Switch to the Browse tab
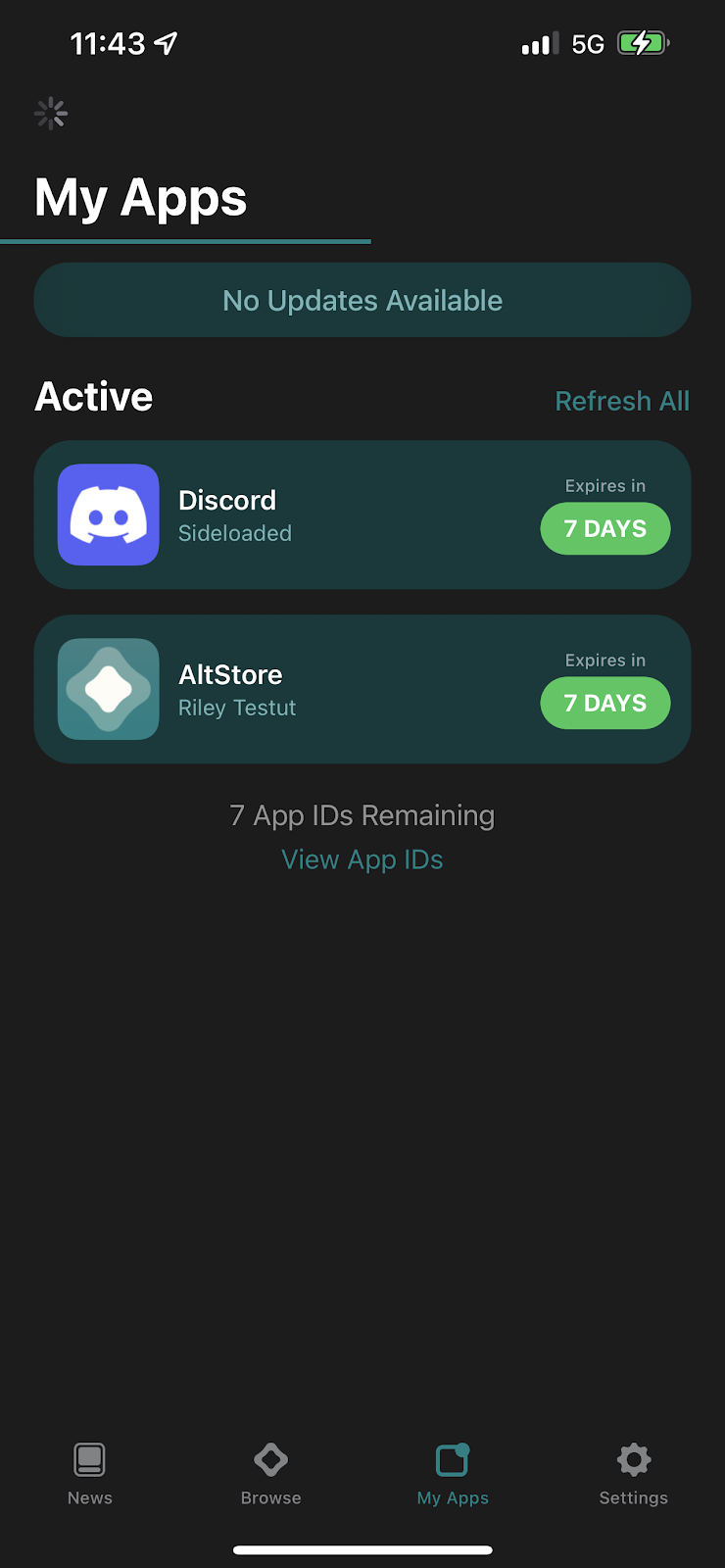Viewport: 725px width, 1568px height. pyautogui.click(x=271, y=1474)
